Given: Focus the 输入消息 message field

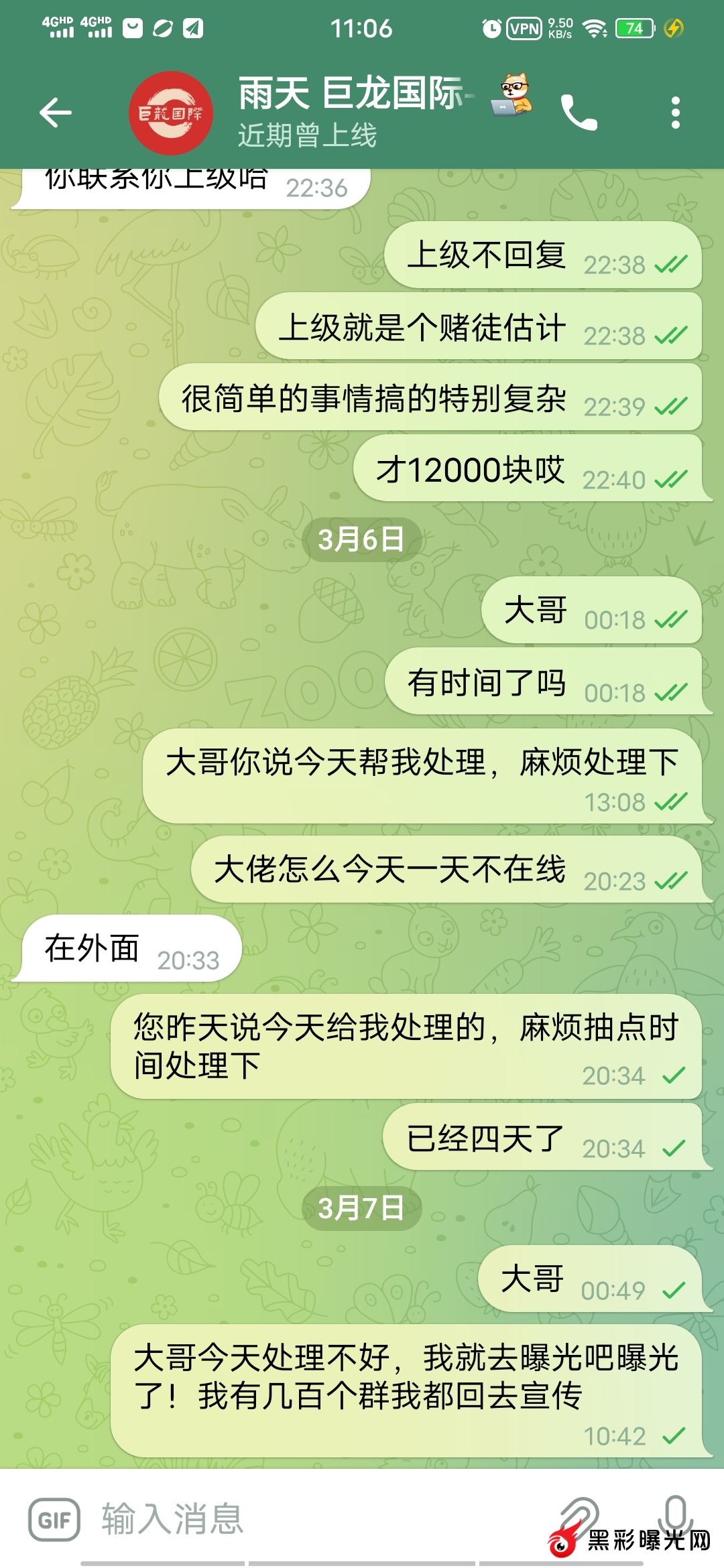Looking at the screenshot, I should coord(302,1519).
